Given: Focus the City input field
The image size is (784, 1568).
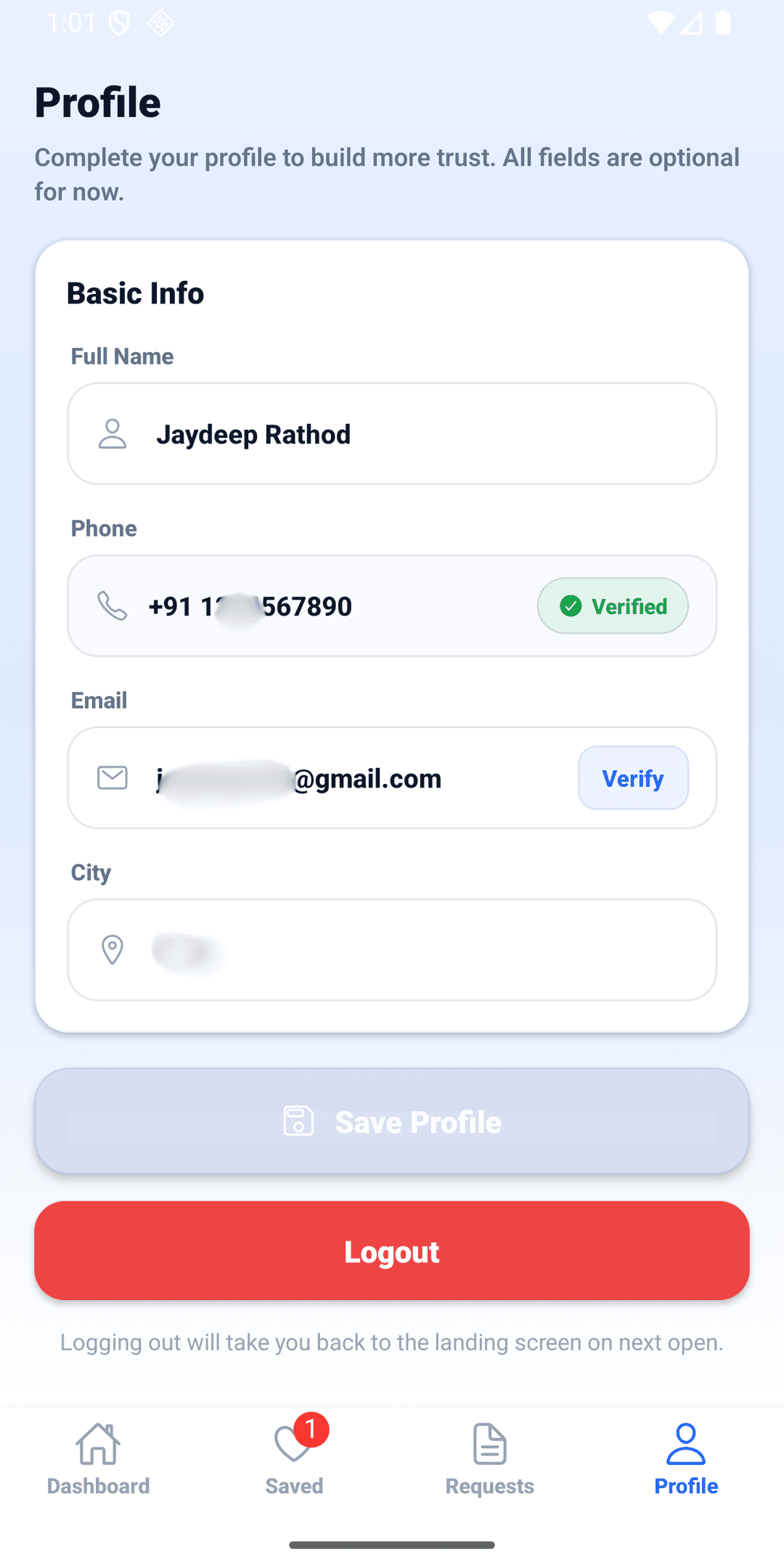Looking at the screenshot, I should (407, 950).
